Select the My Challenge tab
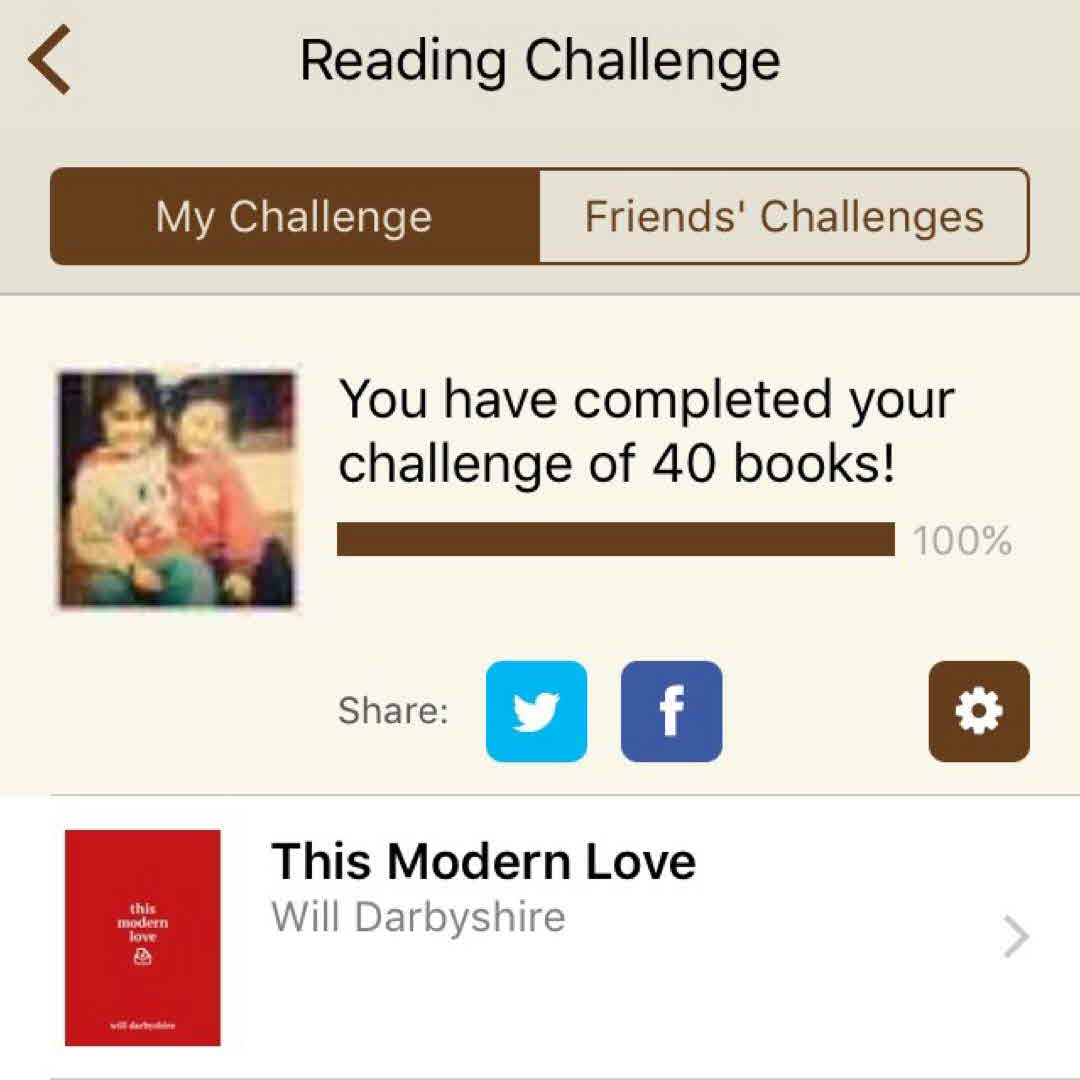This screenshot has width=1080, height=1080. (294, 216)
